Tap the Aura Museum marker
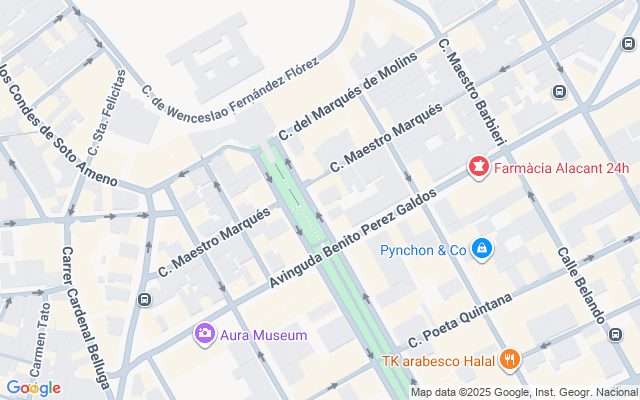This screenshot has width=640, height=400. coord(204,334)
